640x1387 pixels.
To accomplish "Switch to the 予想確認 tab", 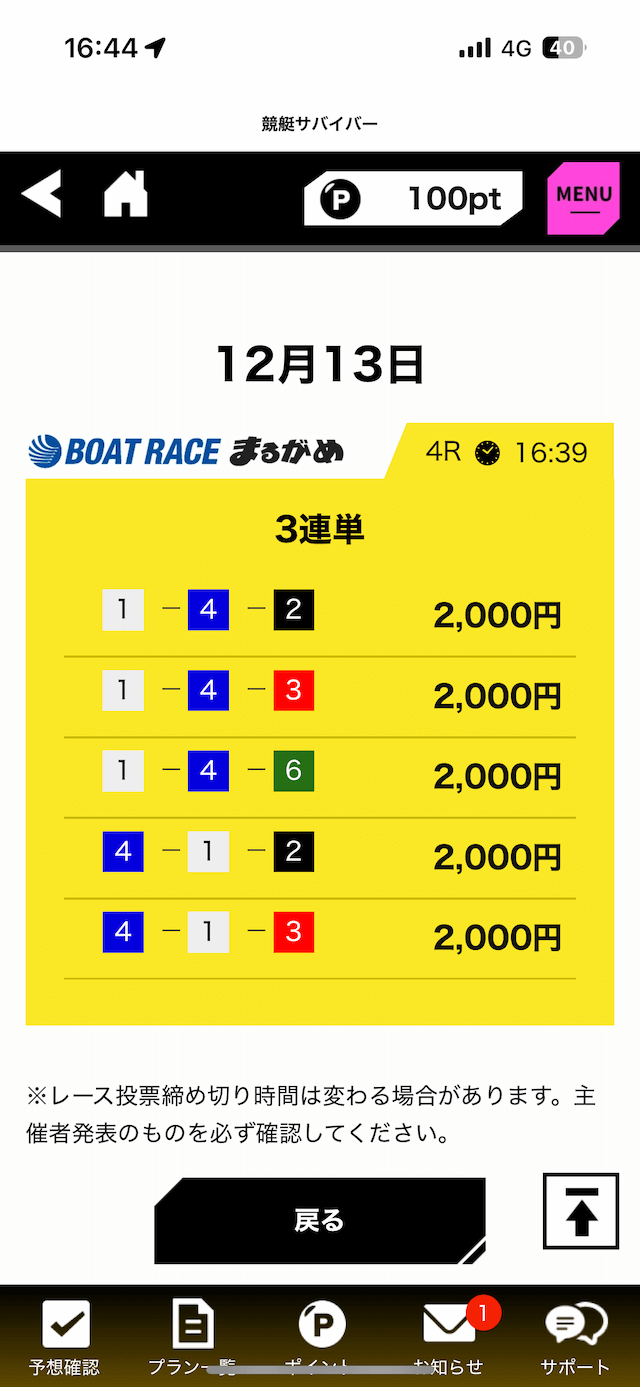I will (x=65, y=1337).
